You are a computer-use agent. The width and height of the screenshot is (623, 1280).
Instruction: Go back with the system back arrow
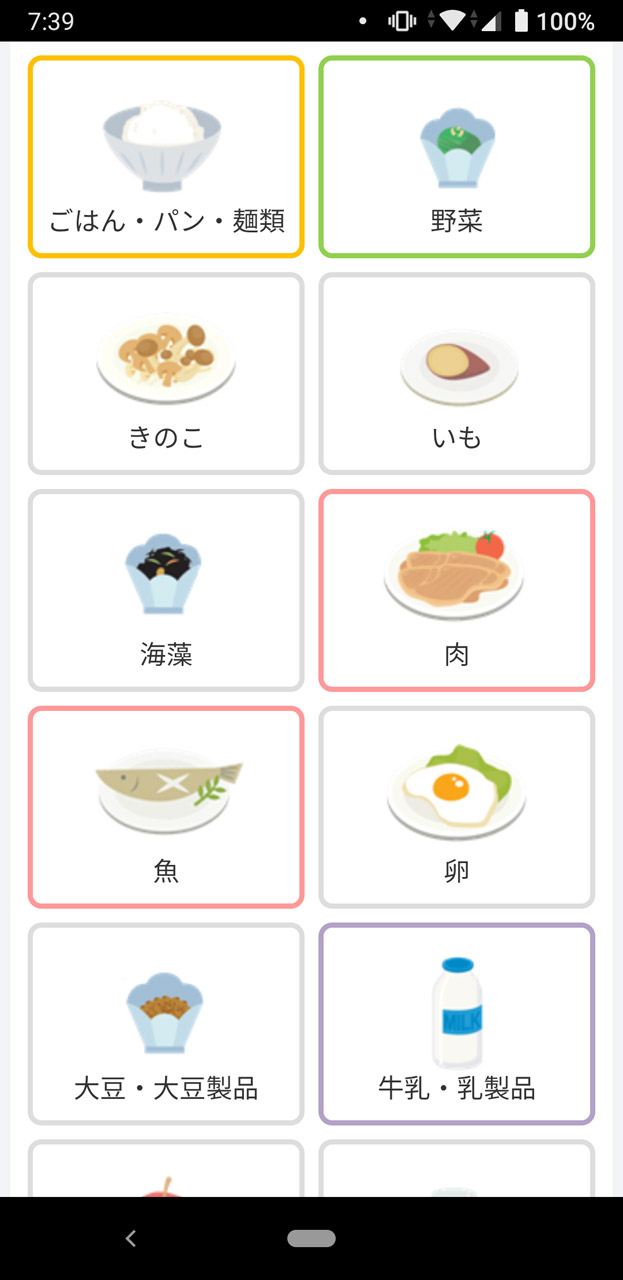130,1238
